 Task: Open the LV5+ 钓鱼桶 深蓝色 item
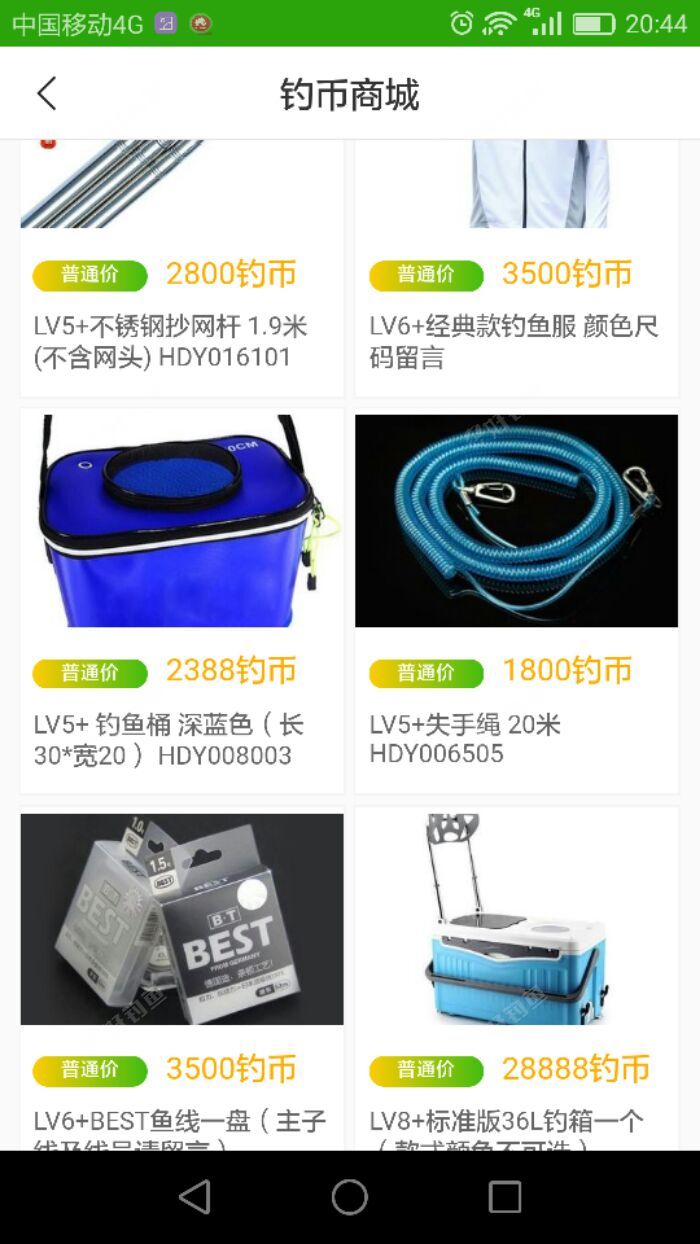click(x=181, y=600)
